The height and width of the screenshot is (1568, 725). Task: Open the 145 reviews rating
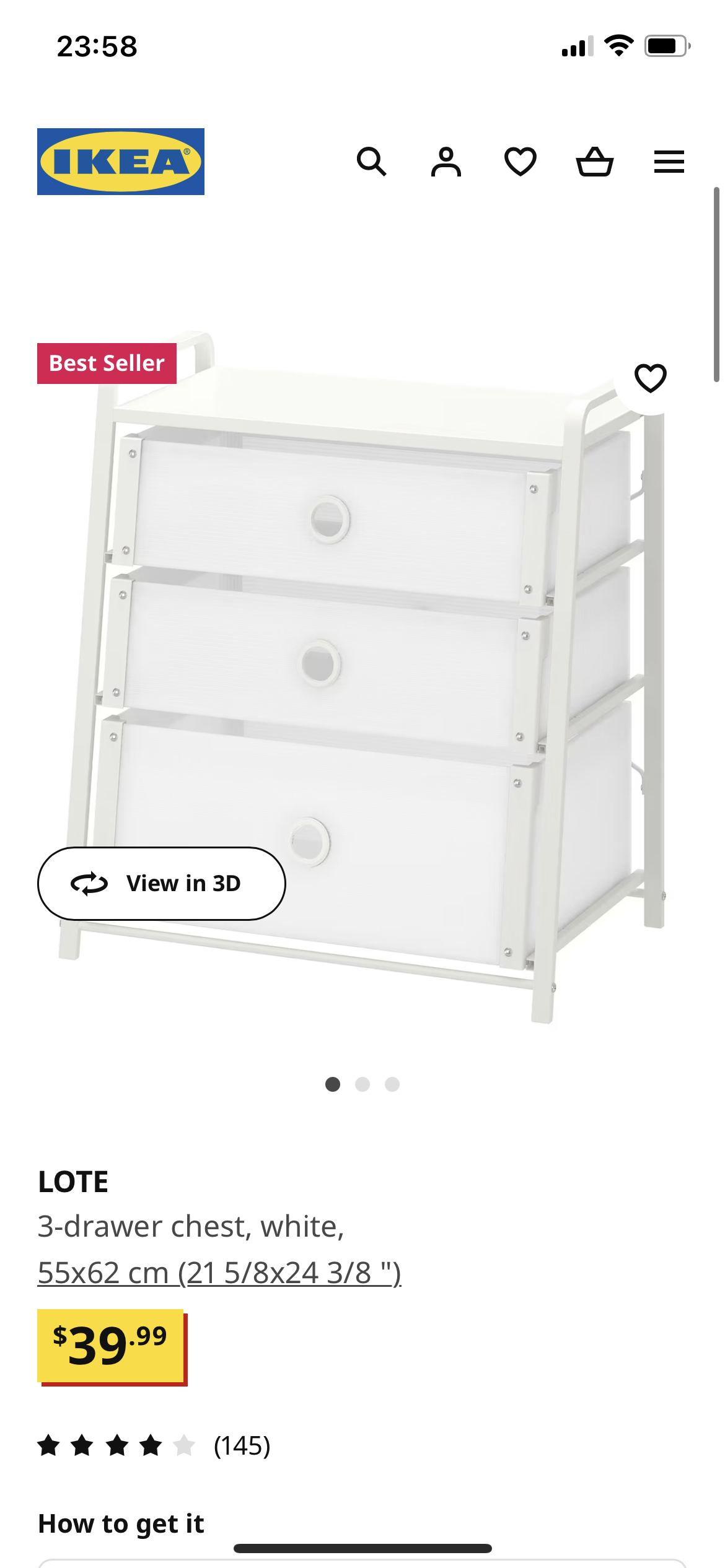154,1446
